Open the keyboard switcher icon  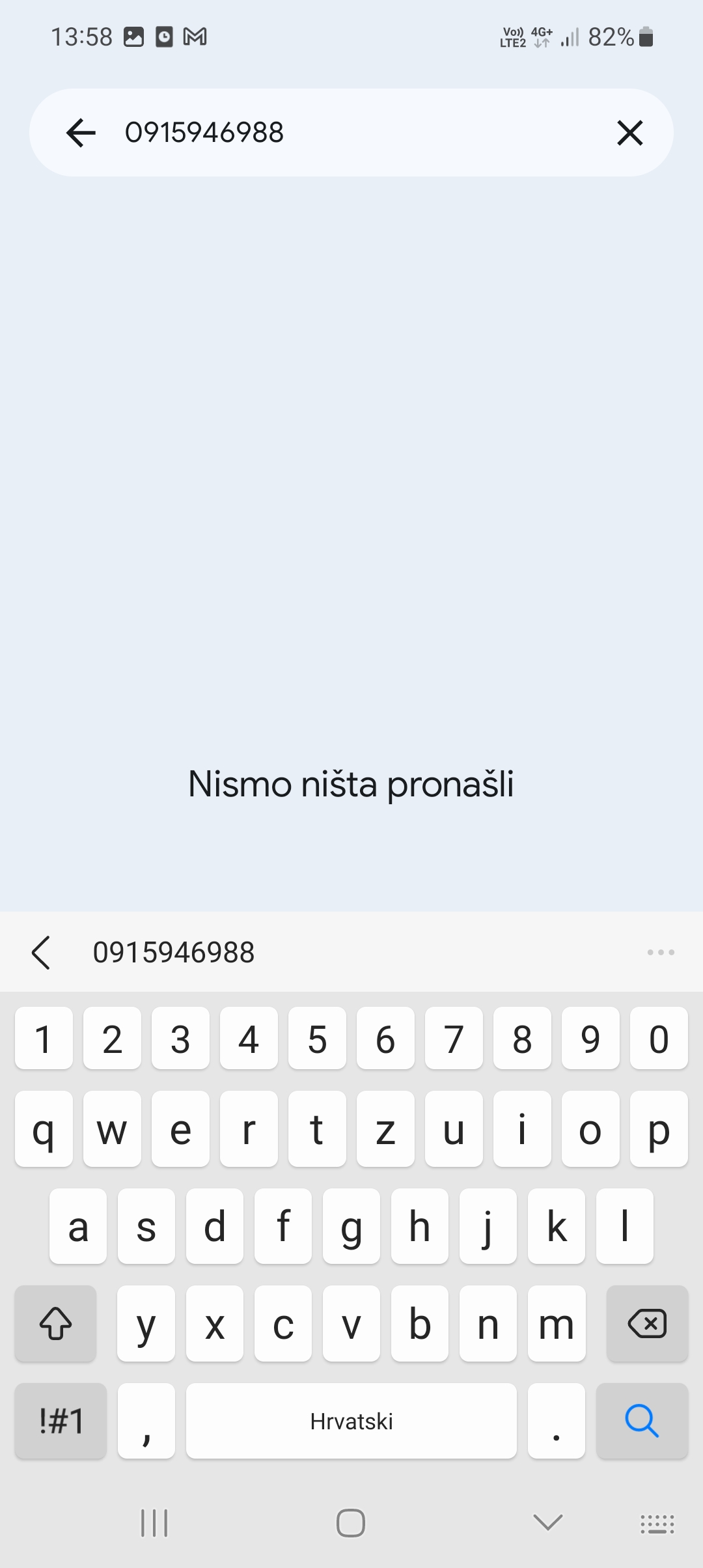pyautogui.click(x=657, y=1524)
